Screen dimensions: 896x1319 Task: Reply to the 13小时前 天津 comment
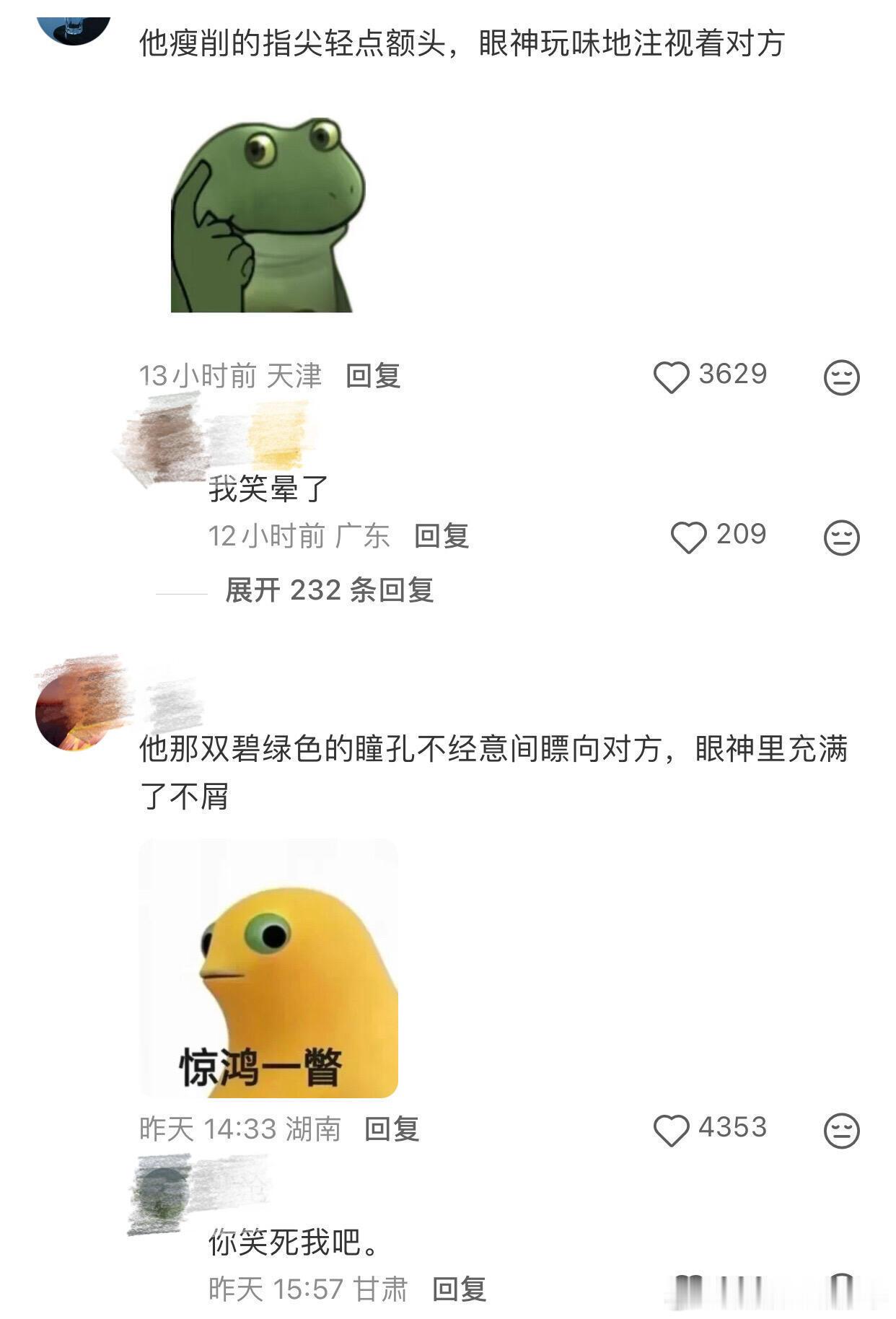373,376
